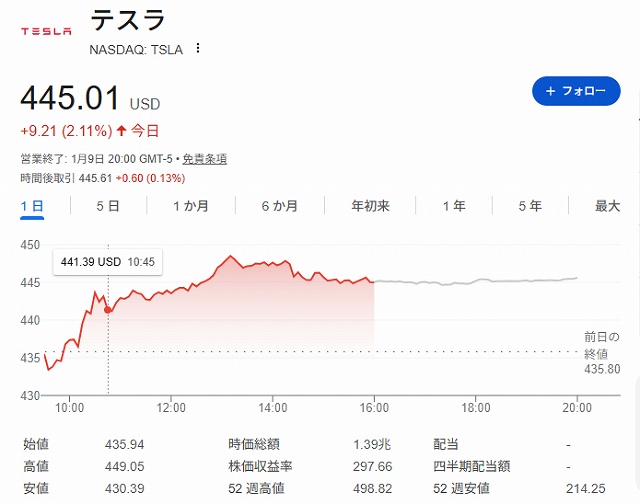The height and width of the screenshot is (504, 640).
Task: Select the 最大 chart range
Action: click(608, 206)
